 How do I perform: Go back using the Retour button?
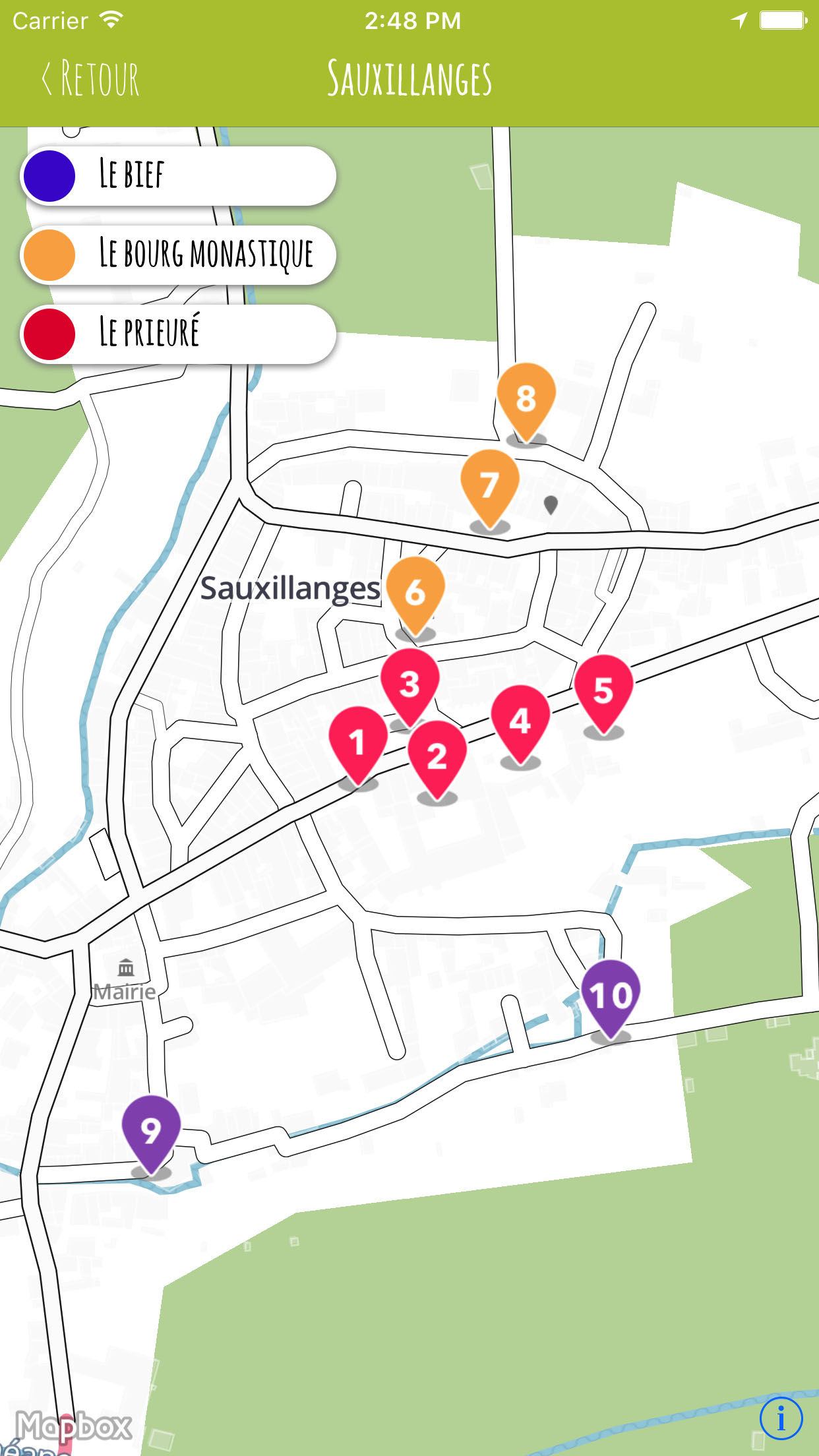(91, 78)
